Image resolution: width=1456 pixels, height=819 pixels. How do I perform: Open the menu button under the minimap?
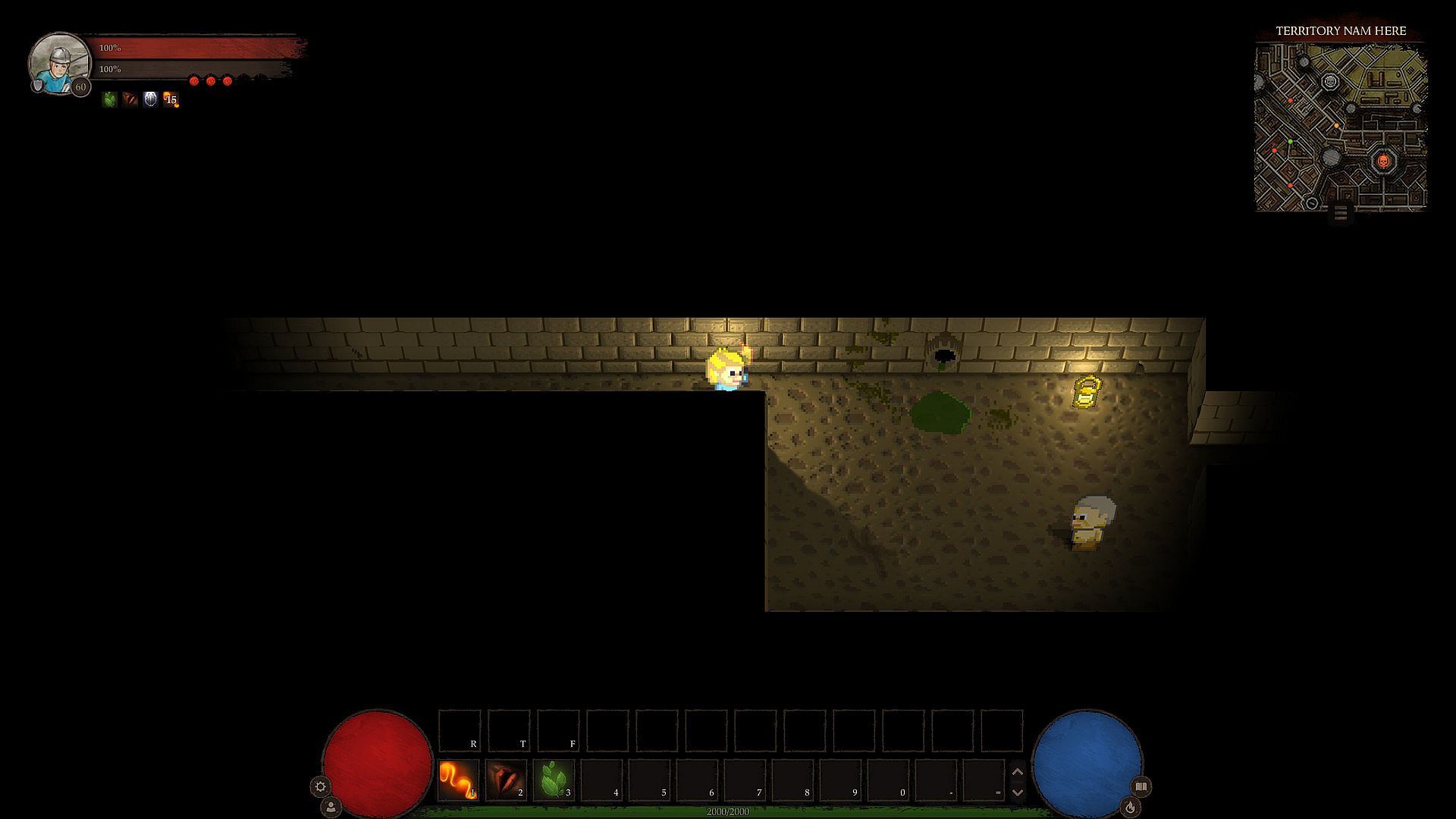tap(1341, 214)
